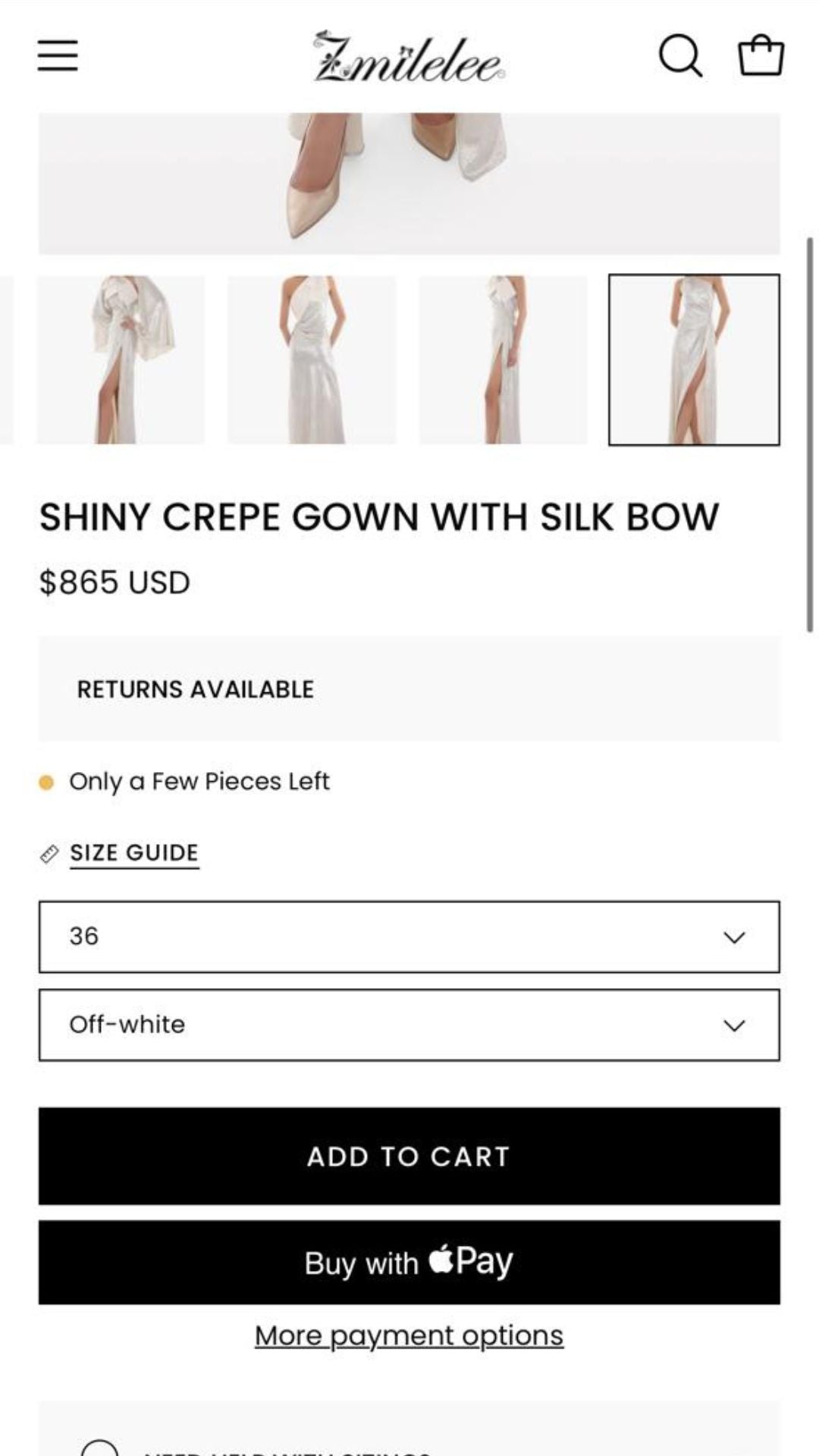View the thumbnail with the wide sleeve pose
This screenshot has width=819, height=1456.
click(121, 359)
